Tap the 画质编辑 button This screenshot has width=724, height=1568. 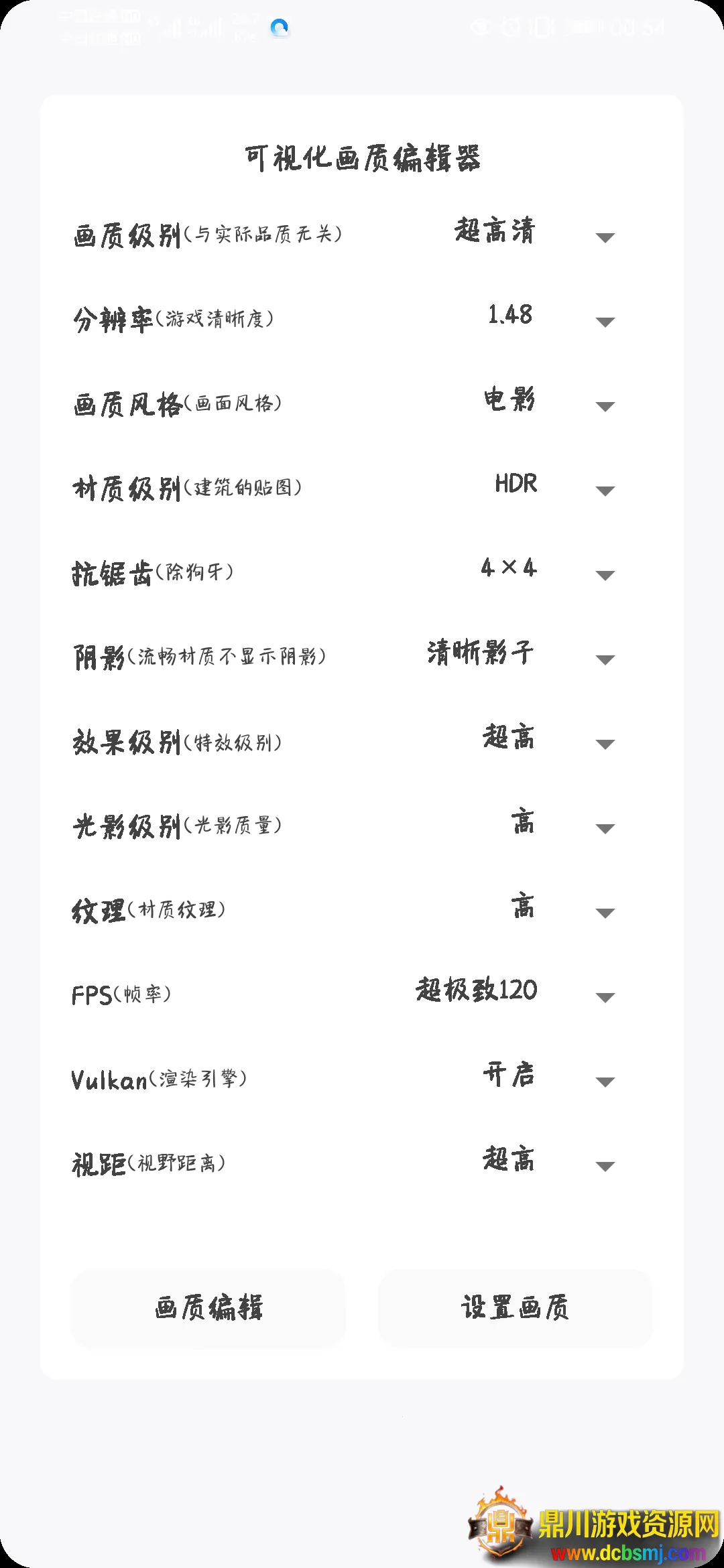208,1307
